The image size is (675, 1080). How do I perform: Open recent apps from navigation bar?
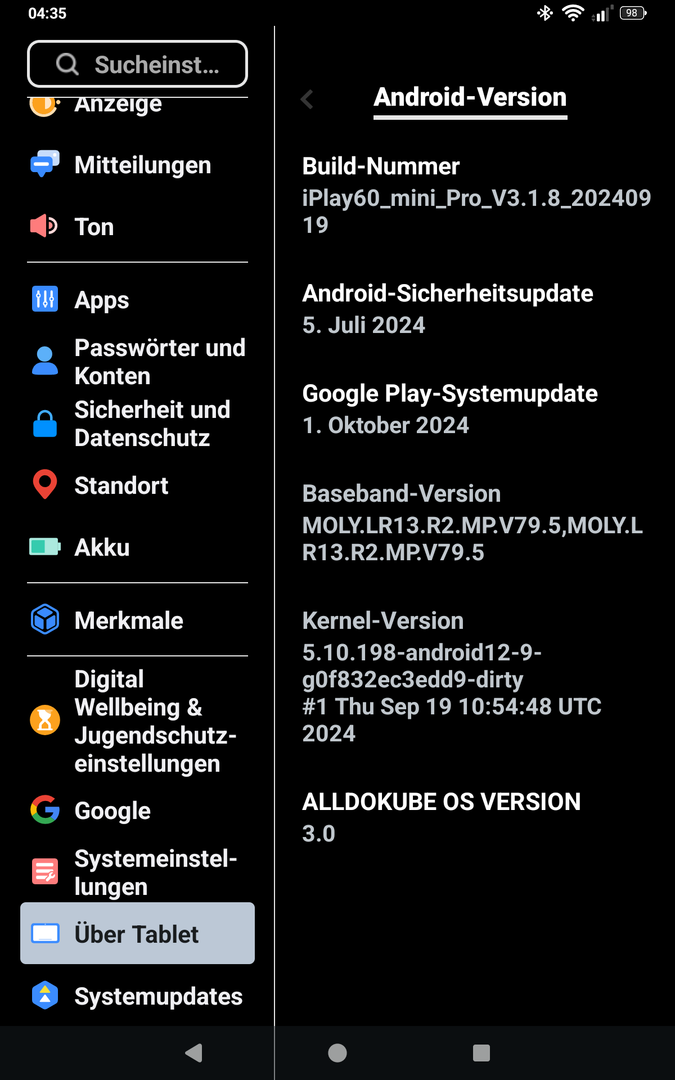point(481,1053)
